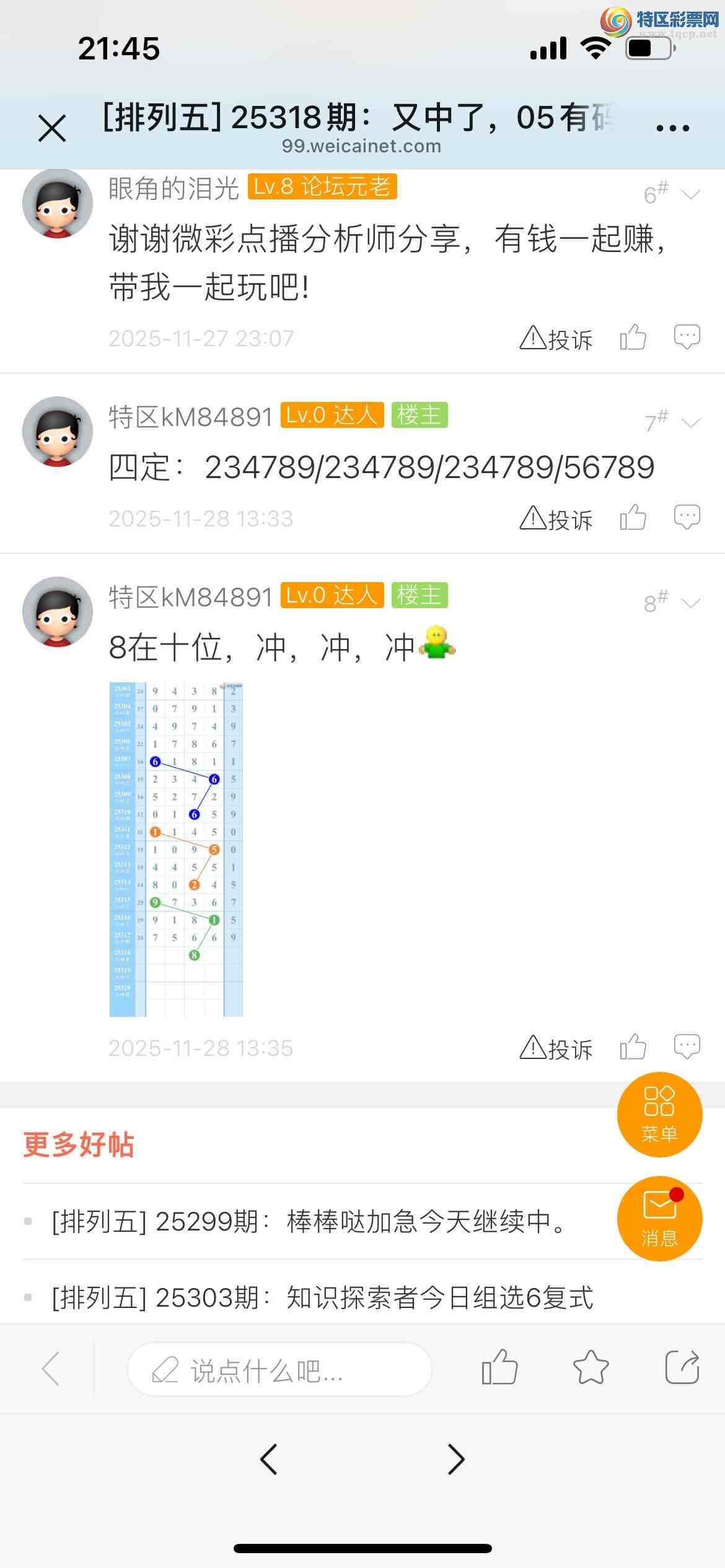Report post 8# via 投诉
The image size is (725, 1568).
coord(556,1047)
